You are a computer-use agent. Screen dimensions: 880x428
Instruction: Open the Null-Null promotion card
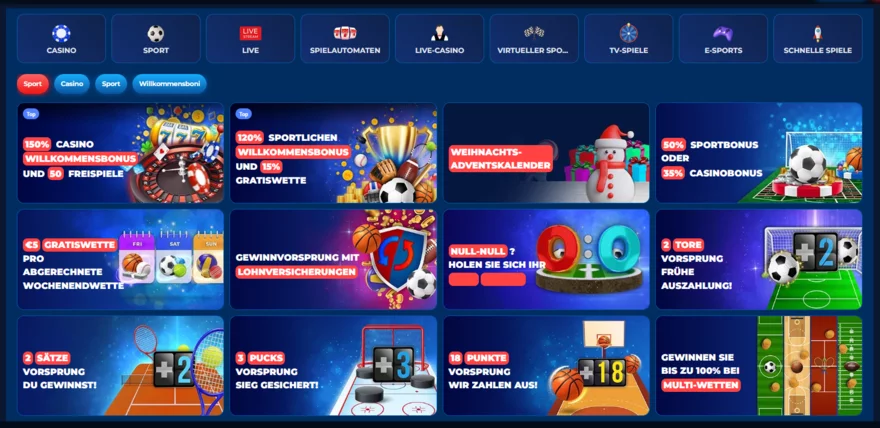tap(546, 259)
